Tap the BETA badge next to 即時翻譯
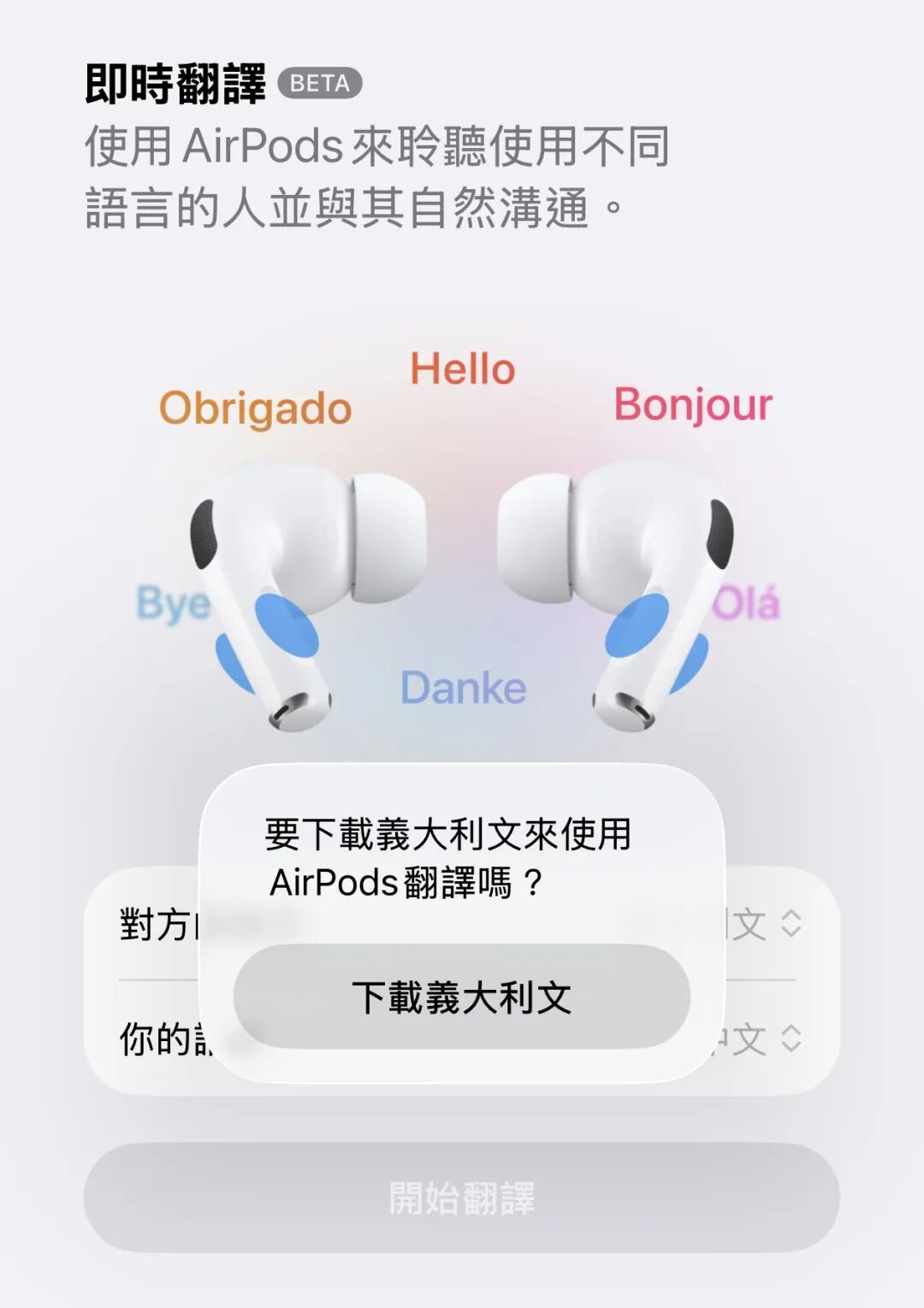Image resolution: width=924 pixels, height=1308 pixels. 321,85
